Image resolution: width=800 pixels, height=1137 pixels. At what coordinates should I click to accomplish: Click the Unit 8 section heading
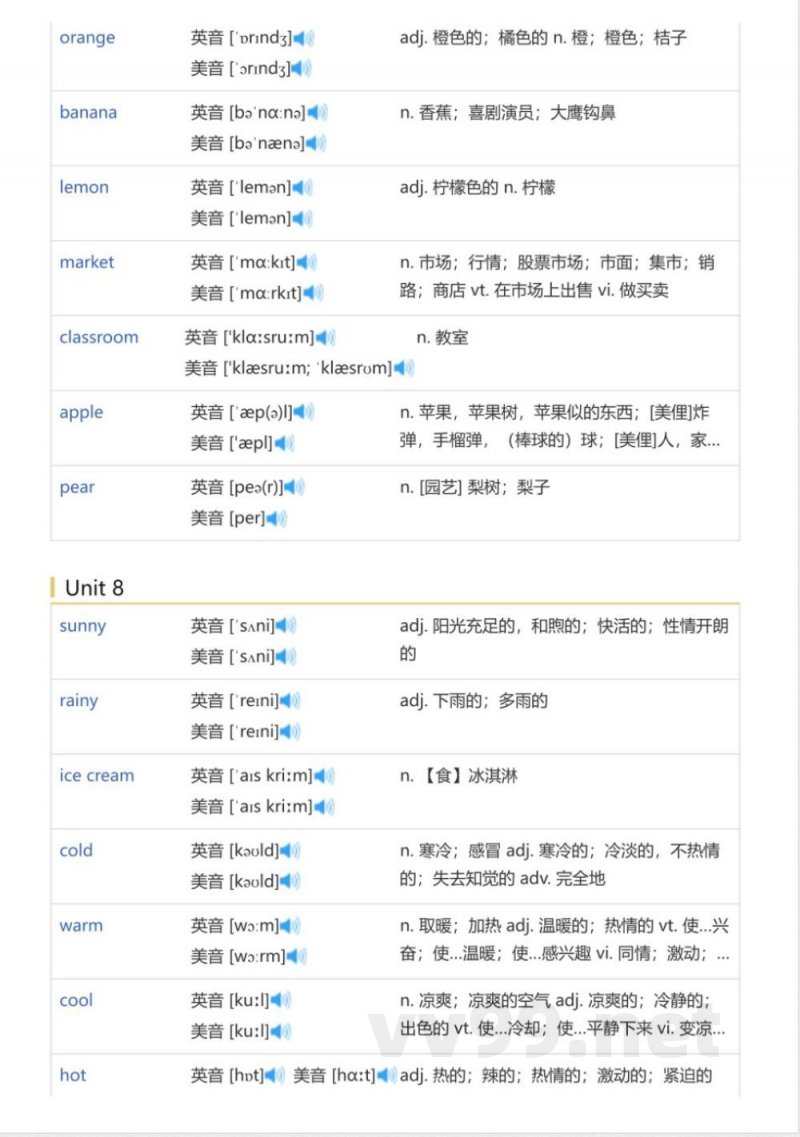coord(95,587)
